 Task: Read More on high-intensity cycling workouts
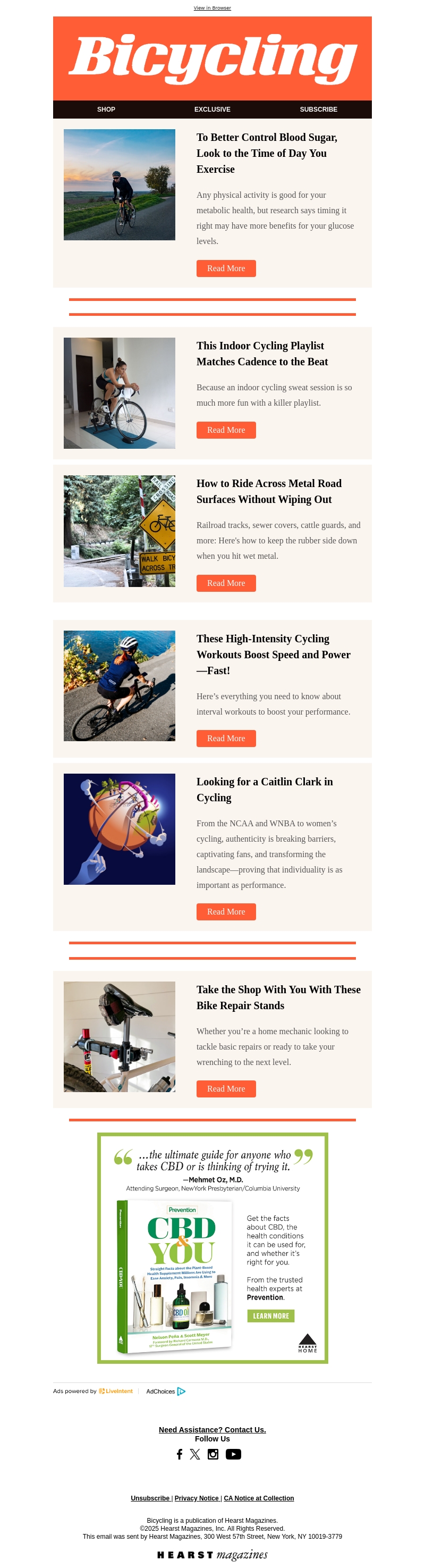click(226, 739)
